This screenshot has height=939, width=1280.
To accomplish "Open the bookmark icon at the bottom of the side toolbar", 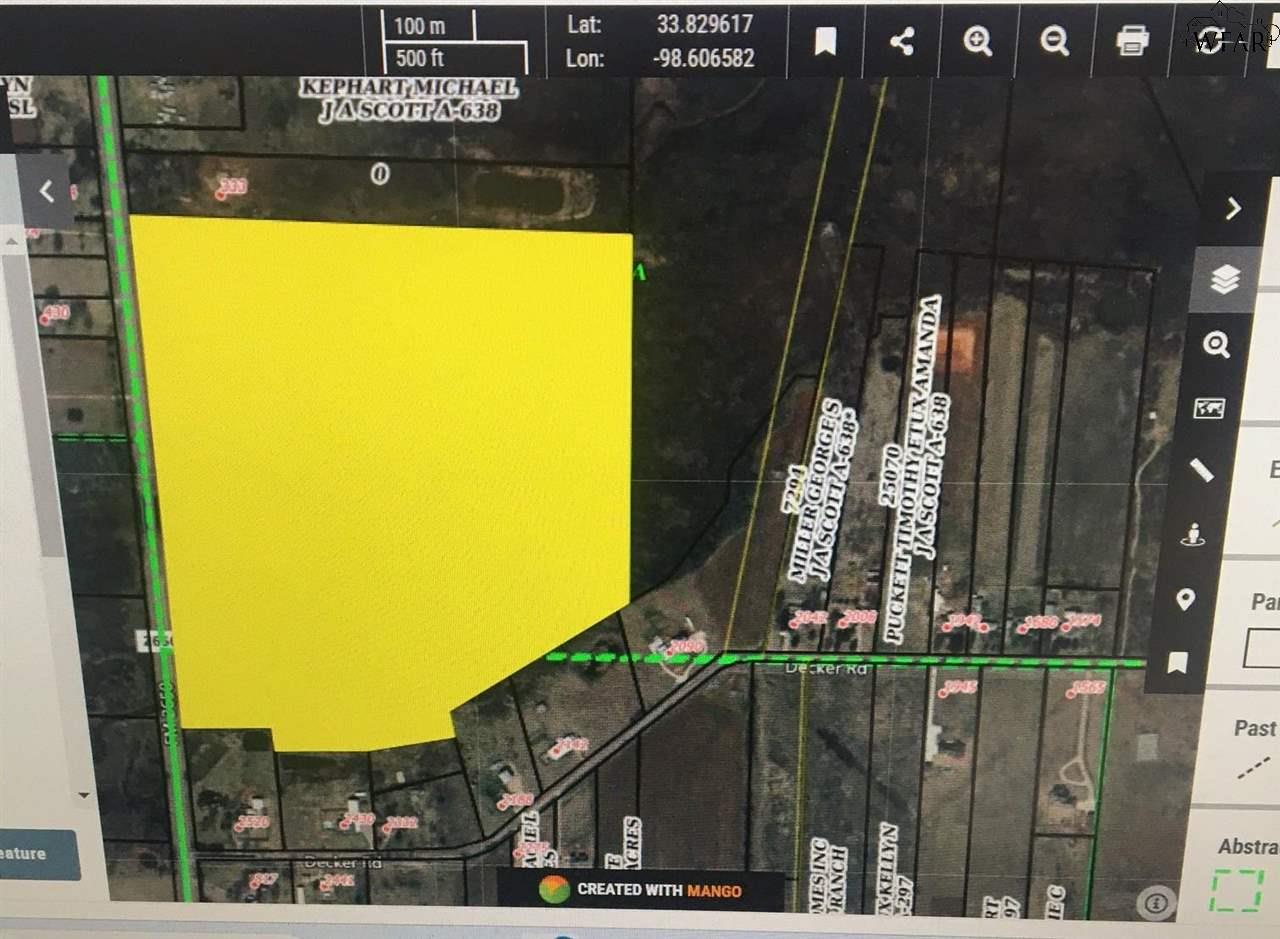I will pos(1177,662).
